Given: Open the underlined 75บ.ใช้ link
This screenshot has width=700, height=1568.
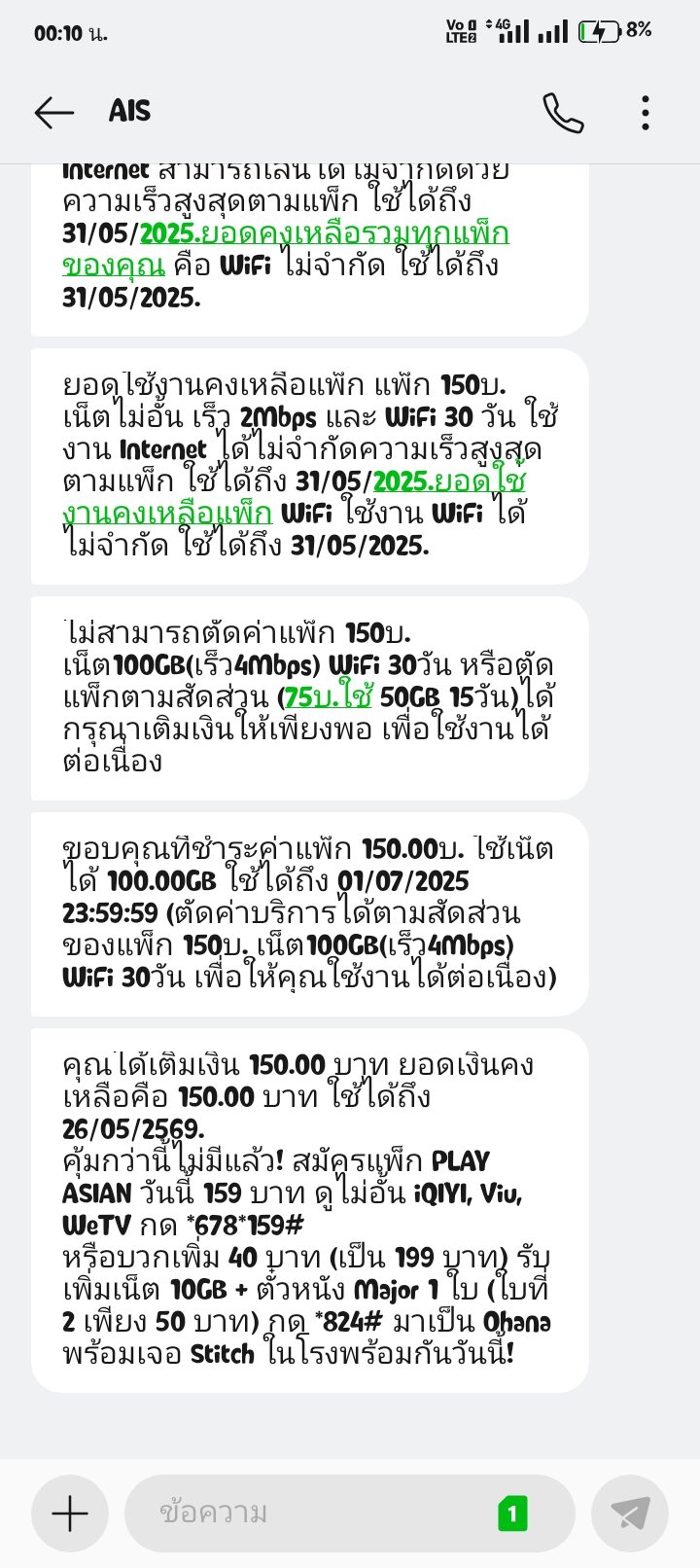Looking at the screenshot, I should pos(328,697).
